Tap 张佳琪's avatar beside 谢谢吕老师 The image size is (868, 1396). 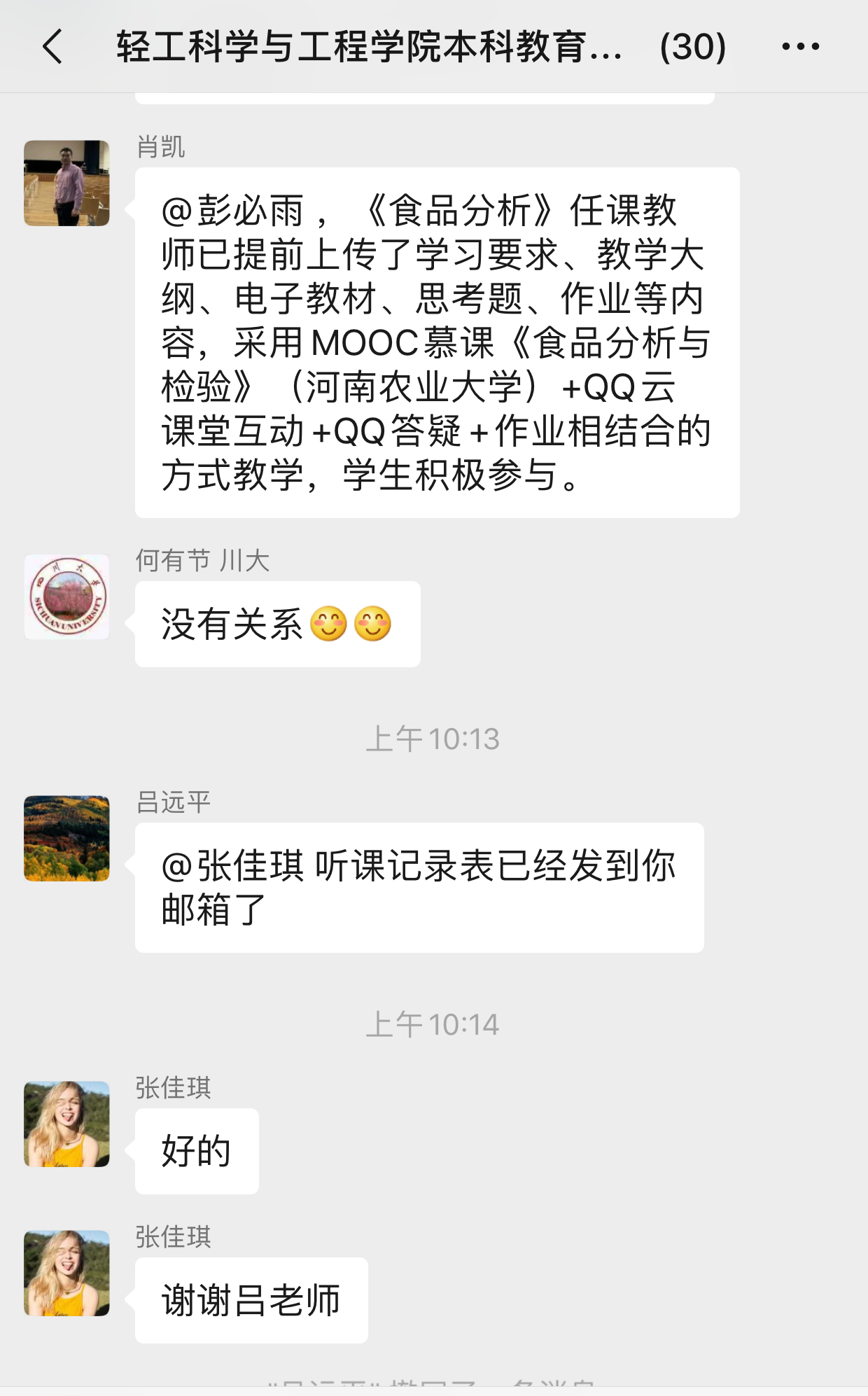pos(66,1273)
